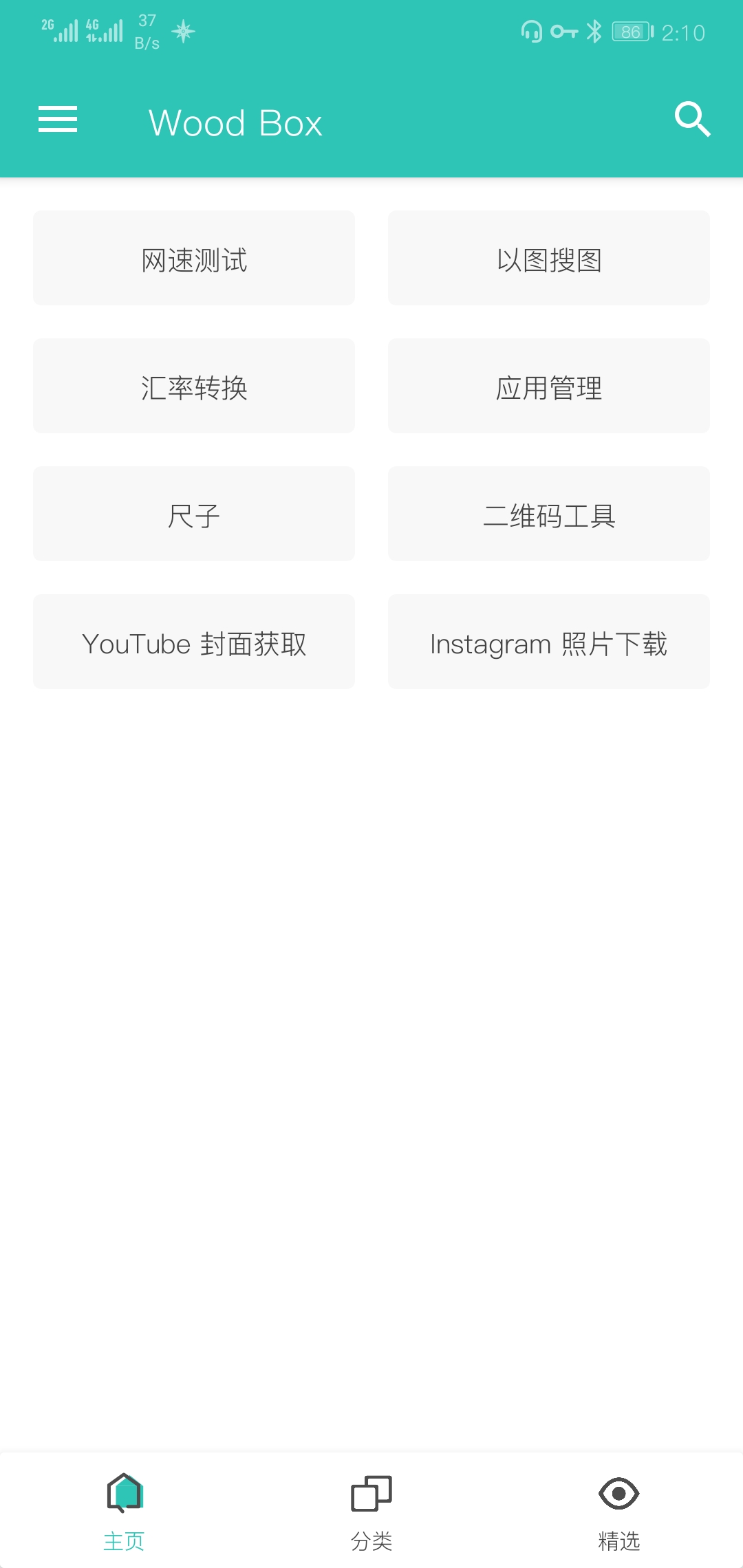Open the search icon in the app bar
Viewport: 743px width, 1568px height.
tap(692, 120)
